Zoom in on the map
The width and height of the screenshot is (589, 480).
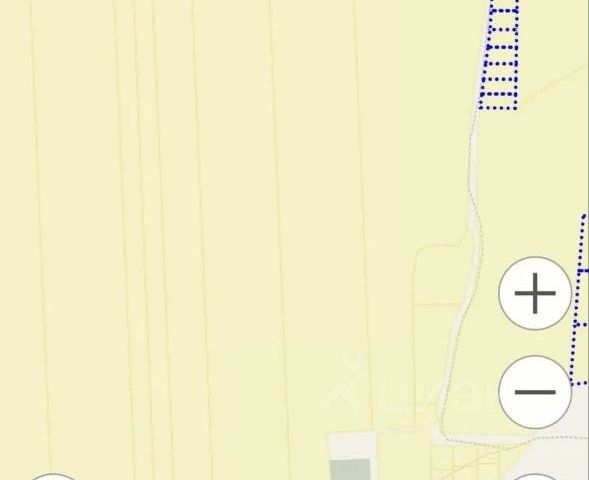click(x=535, y=293)
